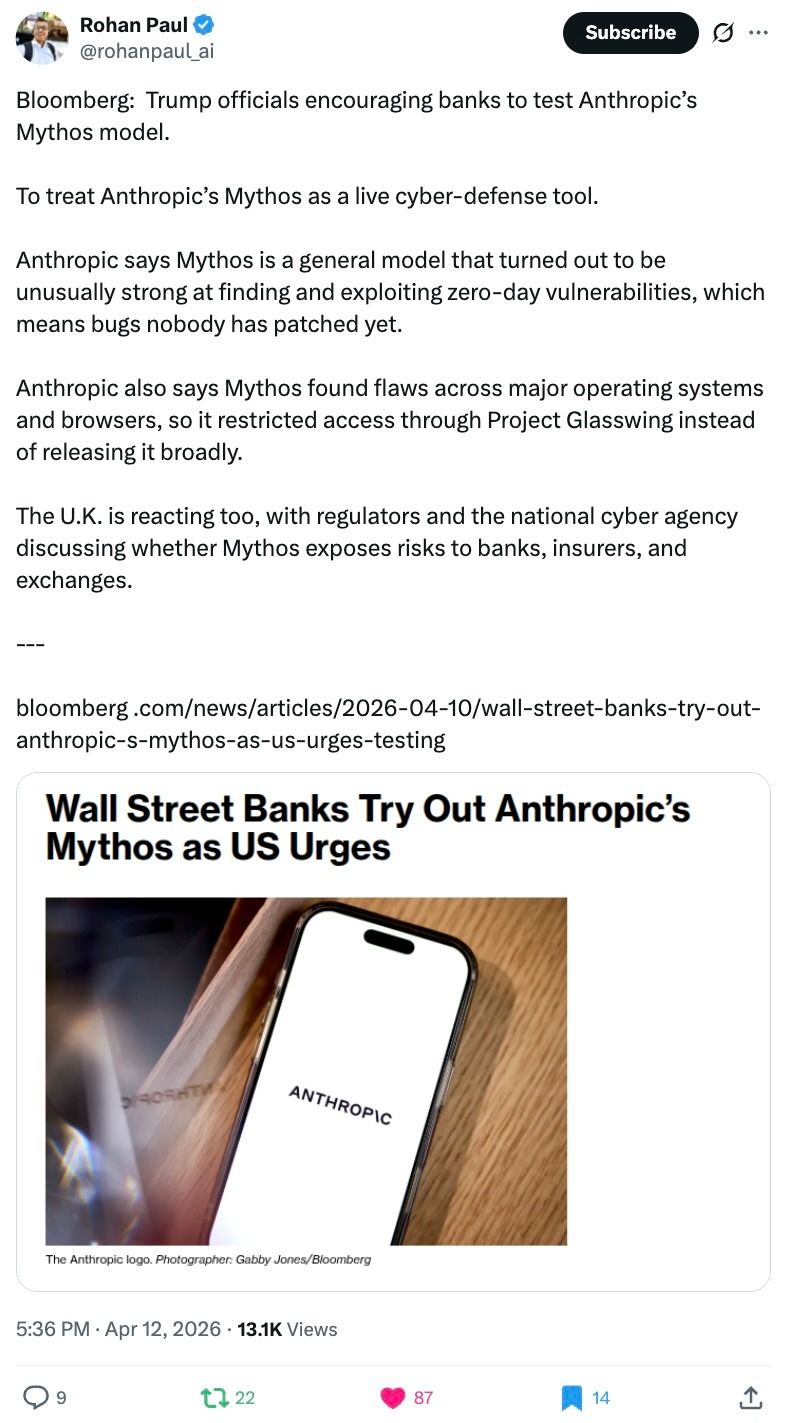Screen dimensions: 786x1423
Task: Remove the bookmark from this post
Action: click(x=571, y=1396)
